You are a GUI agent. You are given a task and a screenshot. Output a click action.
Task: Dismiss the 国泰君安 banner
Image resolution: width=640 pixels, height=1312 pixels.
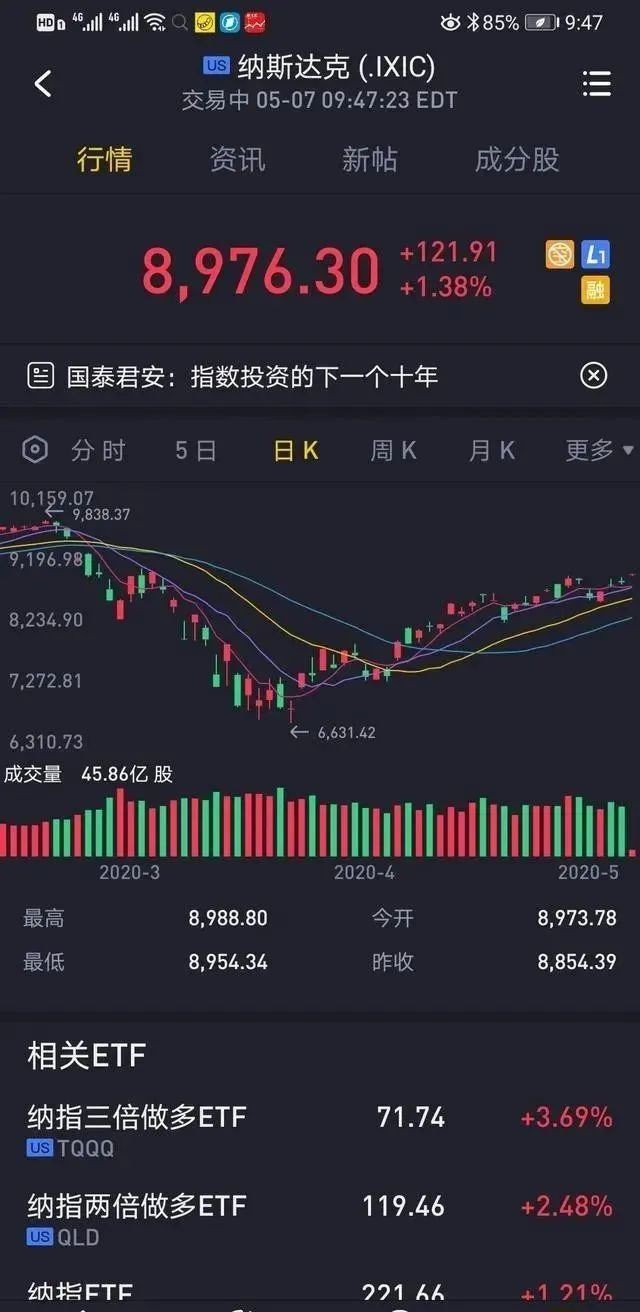594,376
